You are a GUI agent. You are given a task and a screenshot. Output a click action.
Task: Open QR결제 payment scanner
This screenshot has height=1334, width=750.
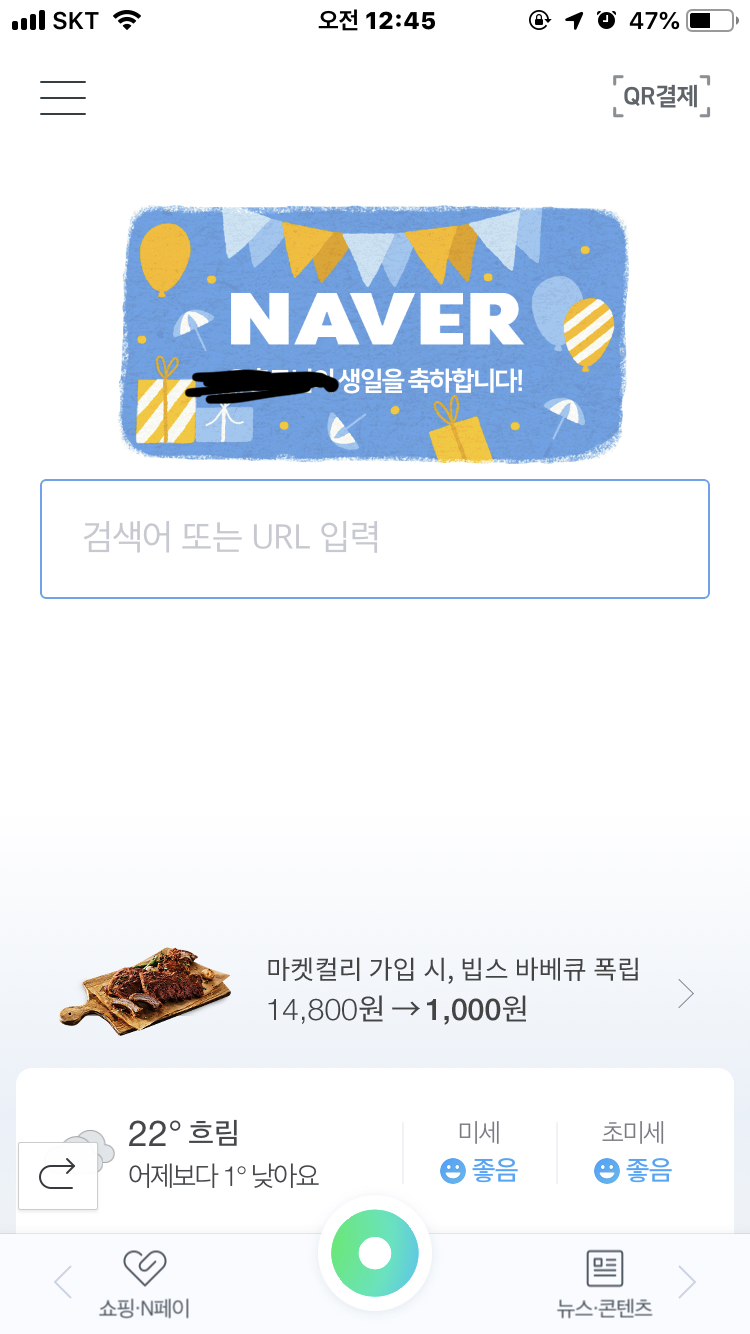(x=661, y=97)
